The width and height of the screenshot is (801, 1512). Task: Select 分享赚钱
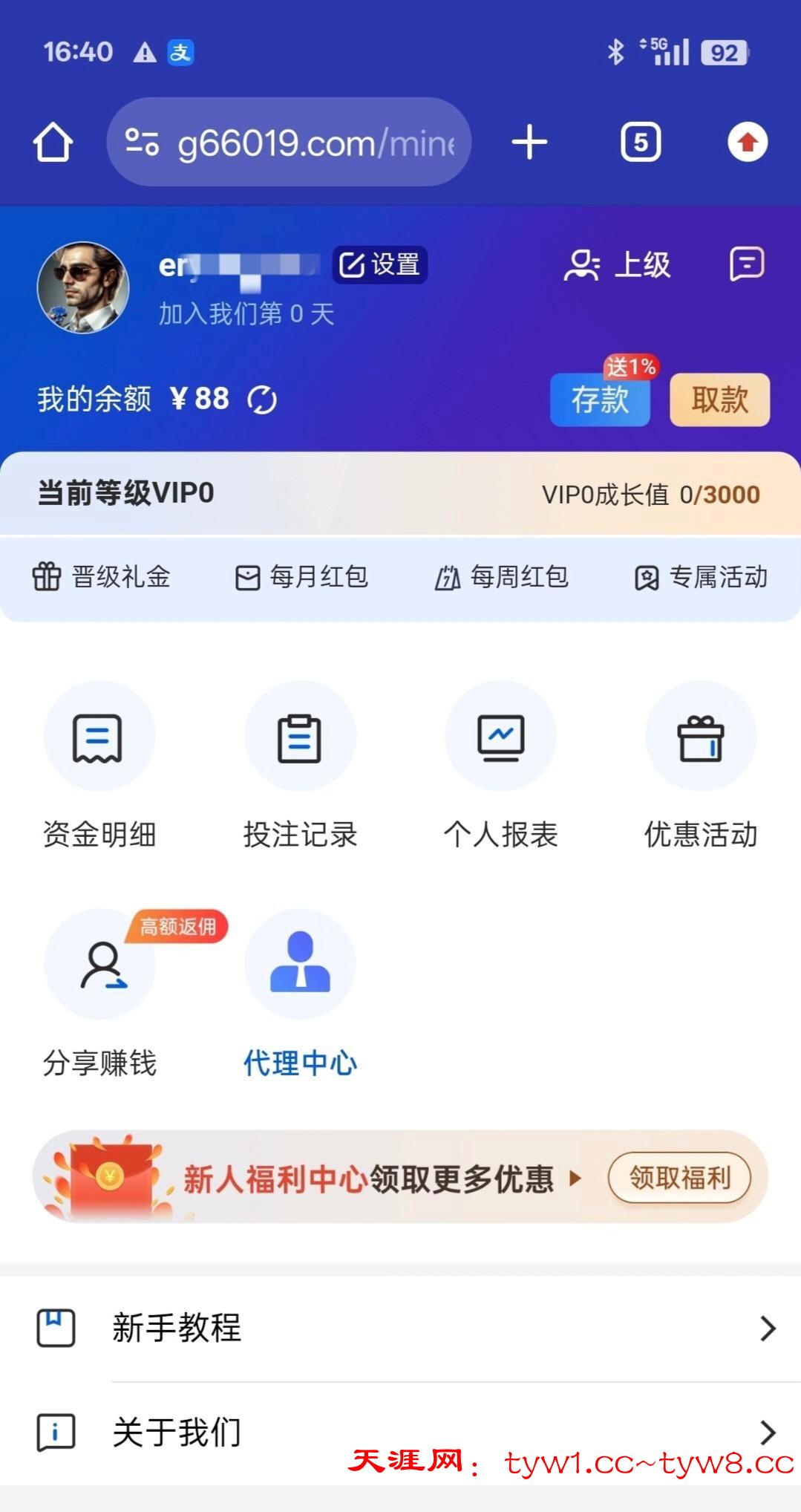[99, 993]
